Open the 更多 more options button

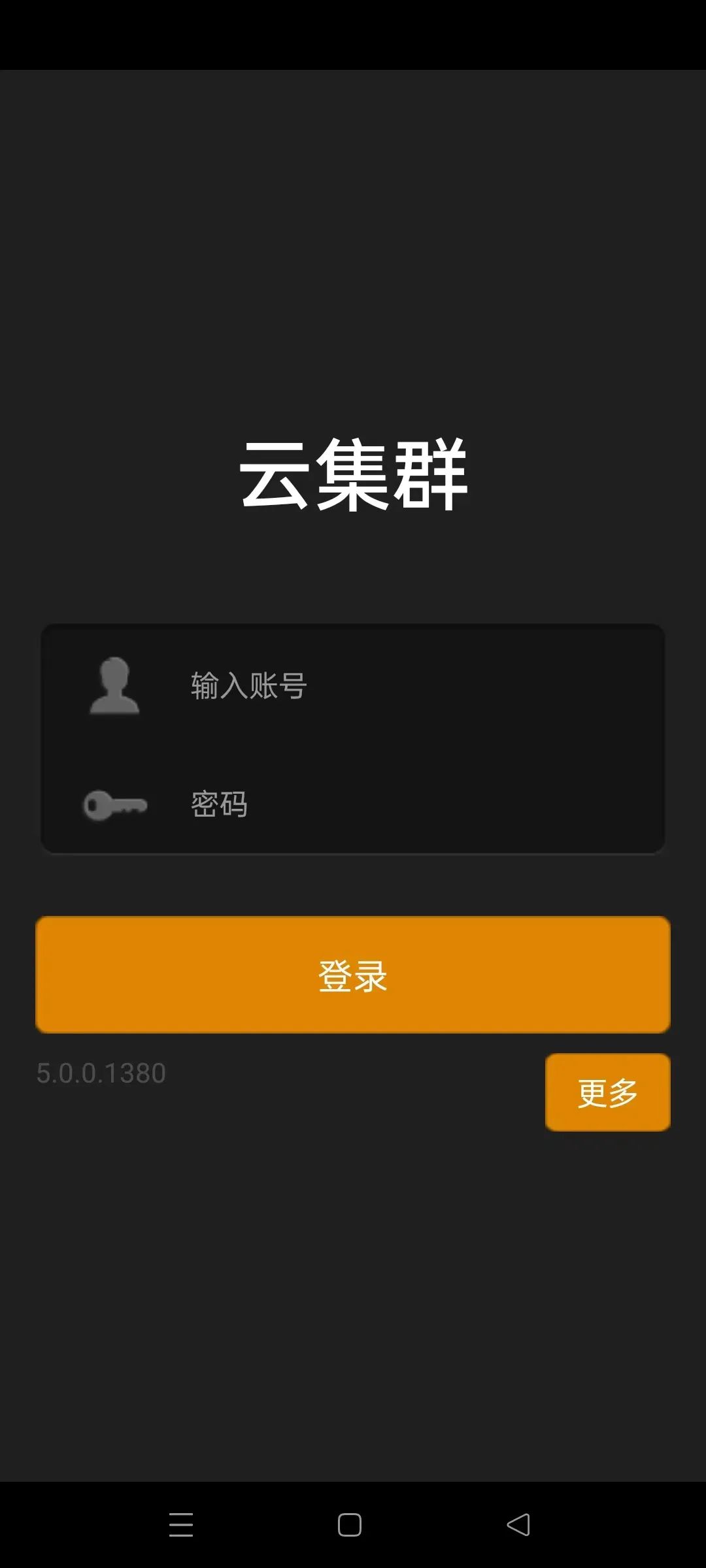[x=607, y=1092]
